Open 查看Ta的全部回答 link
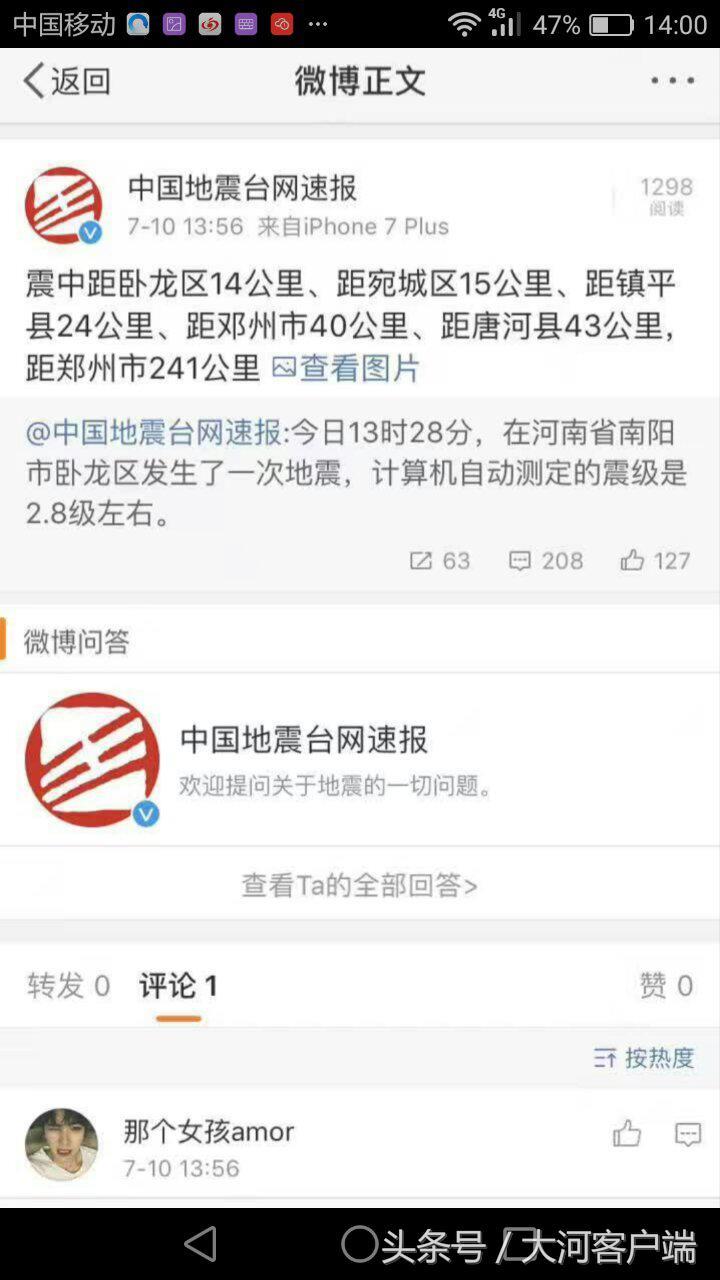Screen dimensions: 720x1280 359,885
